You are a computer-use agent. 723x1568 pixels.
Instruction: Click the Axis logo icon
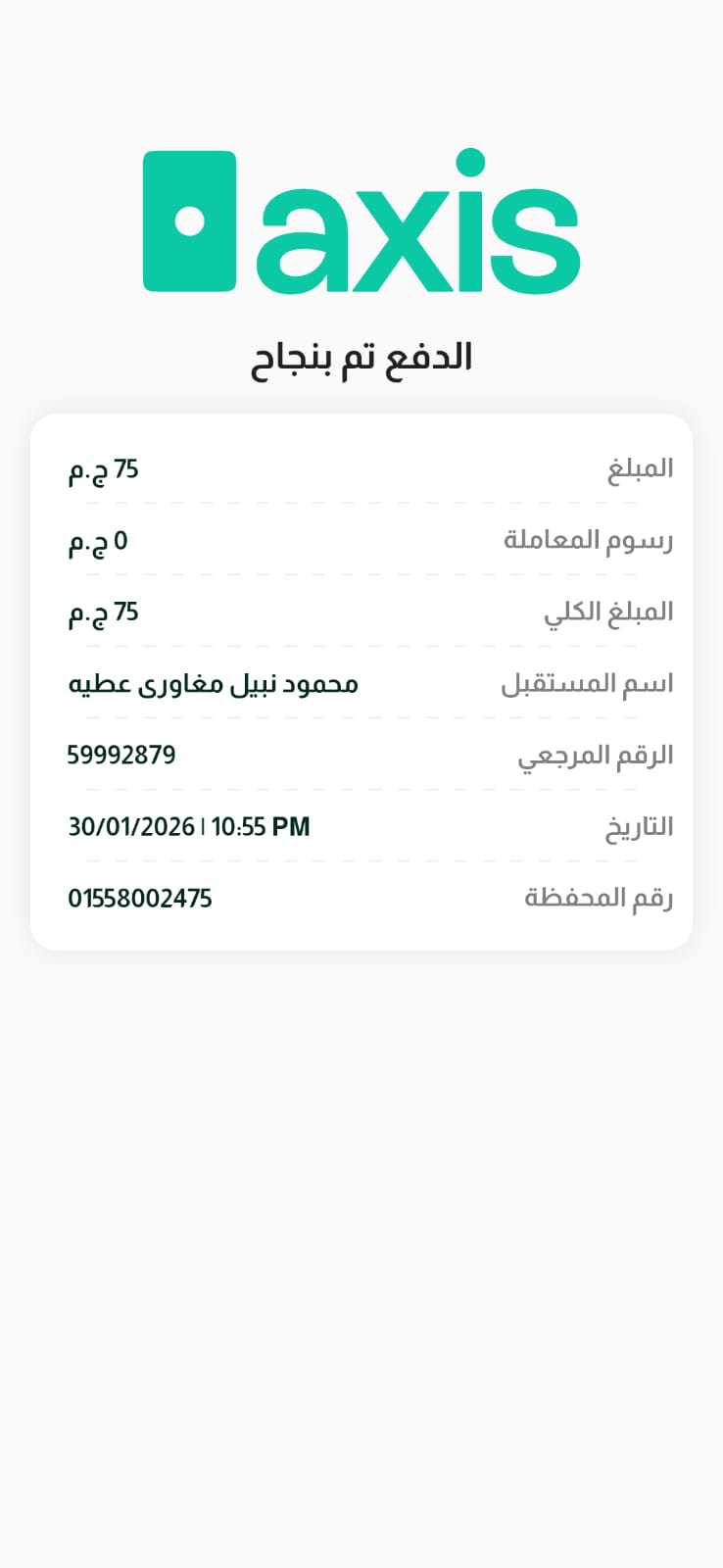[191, 219]
